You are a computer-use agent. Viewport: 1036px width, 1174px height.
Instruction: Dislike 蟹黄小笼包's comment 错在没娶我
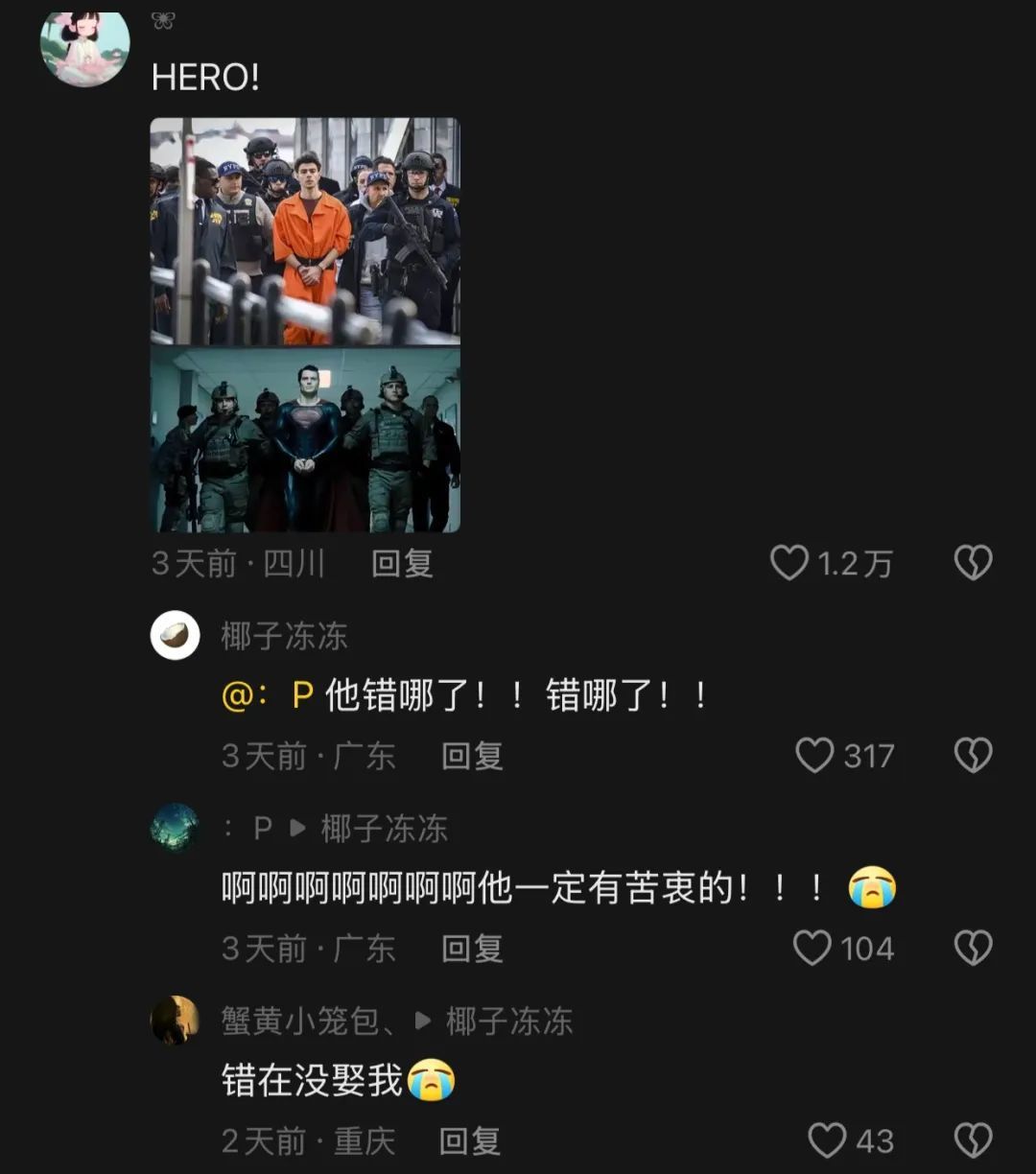point(973,1140)
